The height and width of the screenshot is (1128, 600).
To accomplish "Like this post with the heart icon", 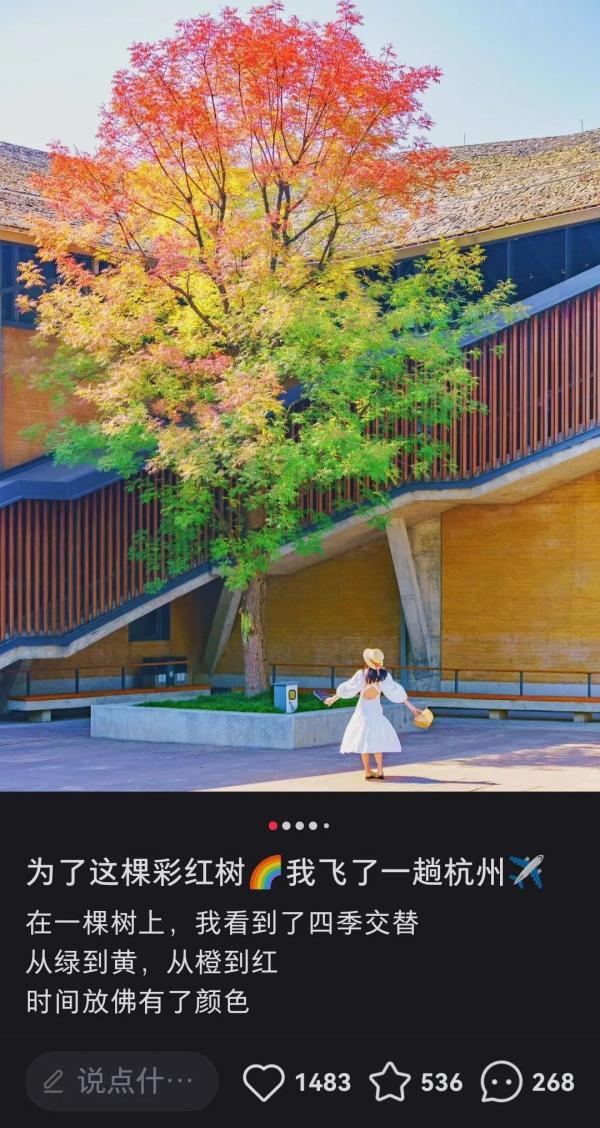I will [264, 1082].
